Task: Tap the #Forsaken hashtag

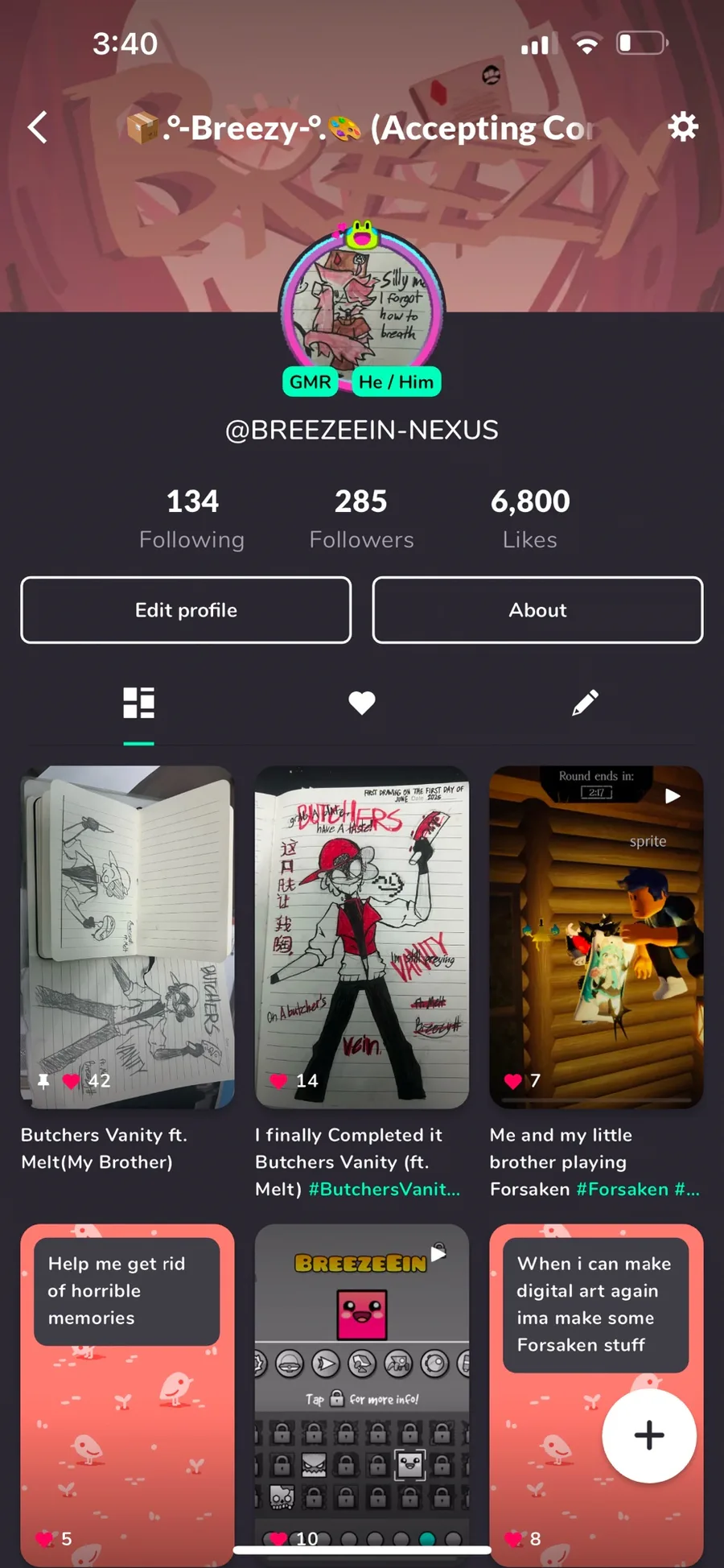Action: [622, 1189]
